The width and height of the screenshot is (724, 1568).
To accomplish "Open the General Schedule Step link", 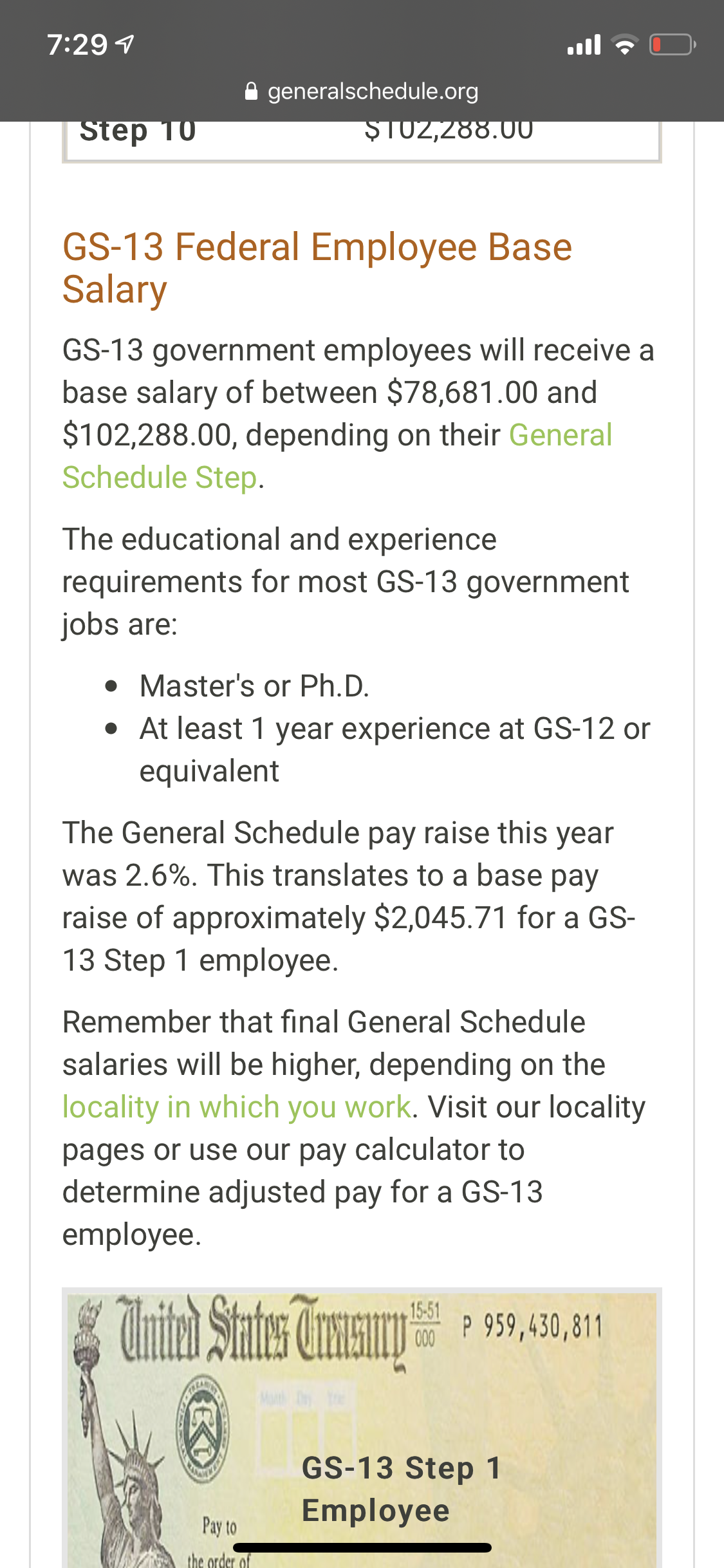I will click(x=160, y=478).
